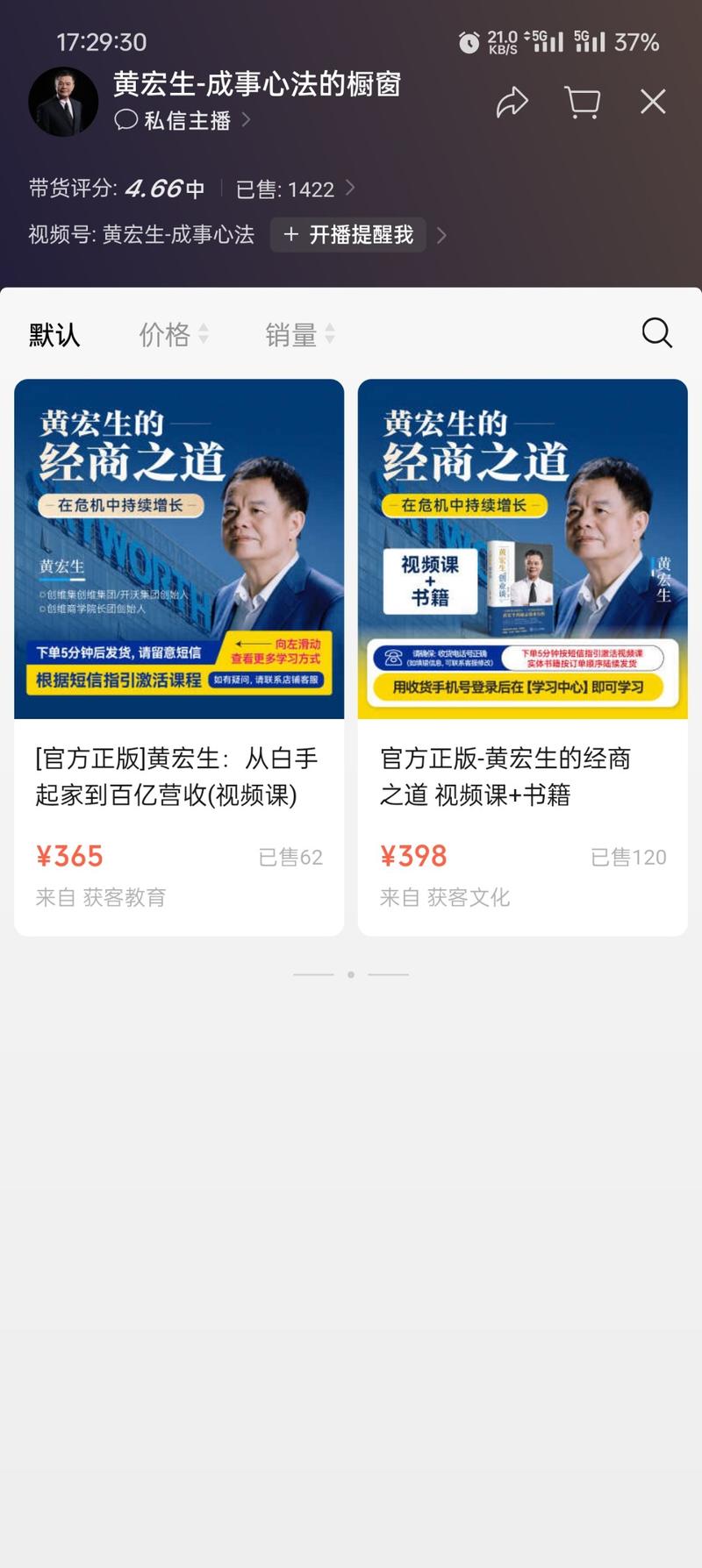Tap the alarm clock icon in status bar
This screenshot has height=1568, width=702.
470,40
